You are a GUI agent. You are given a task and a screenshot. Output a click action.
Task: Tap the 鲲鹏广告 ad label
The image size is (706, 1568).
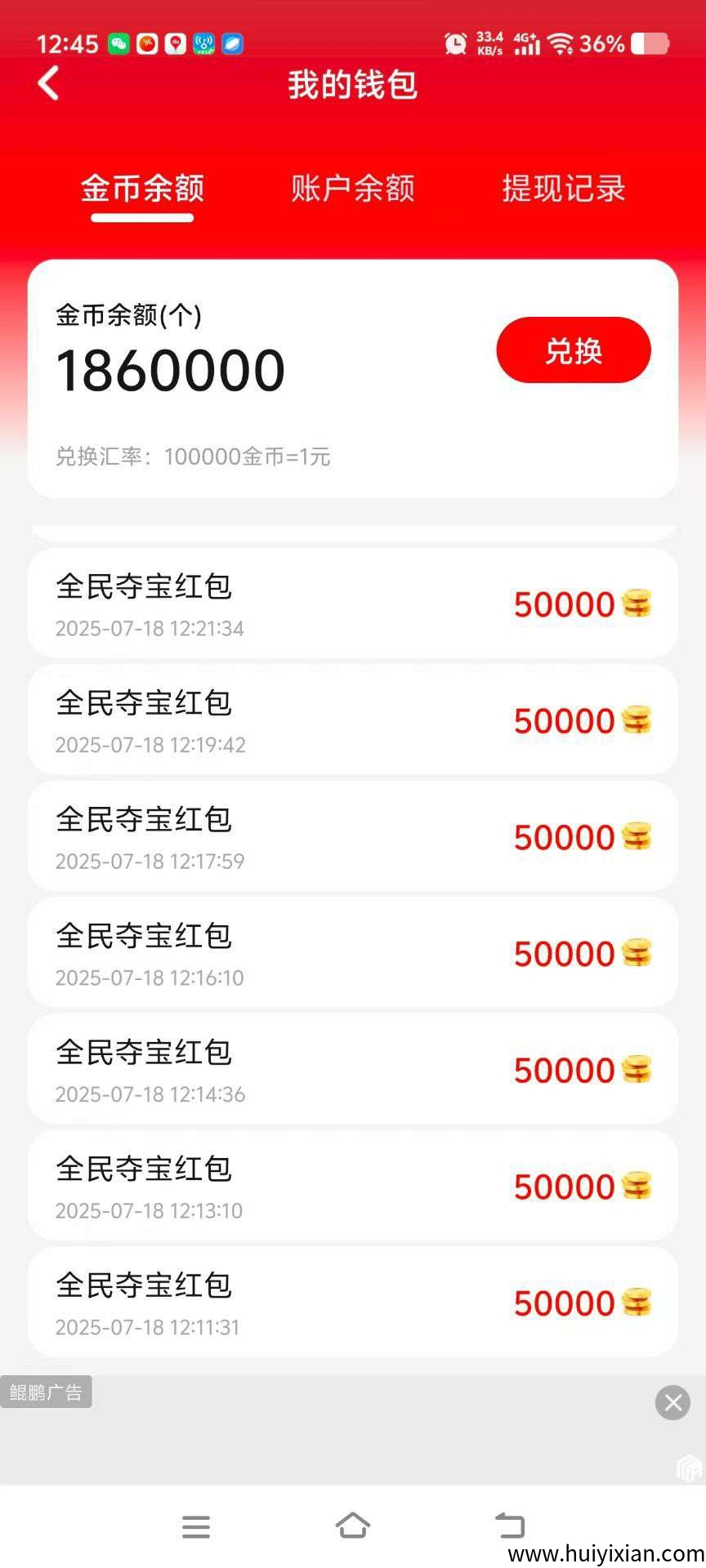[x=46, y=1392]
